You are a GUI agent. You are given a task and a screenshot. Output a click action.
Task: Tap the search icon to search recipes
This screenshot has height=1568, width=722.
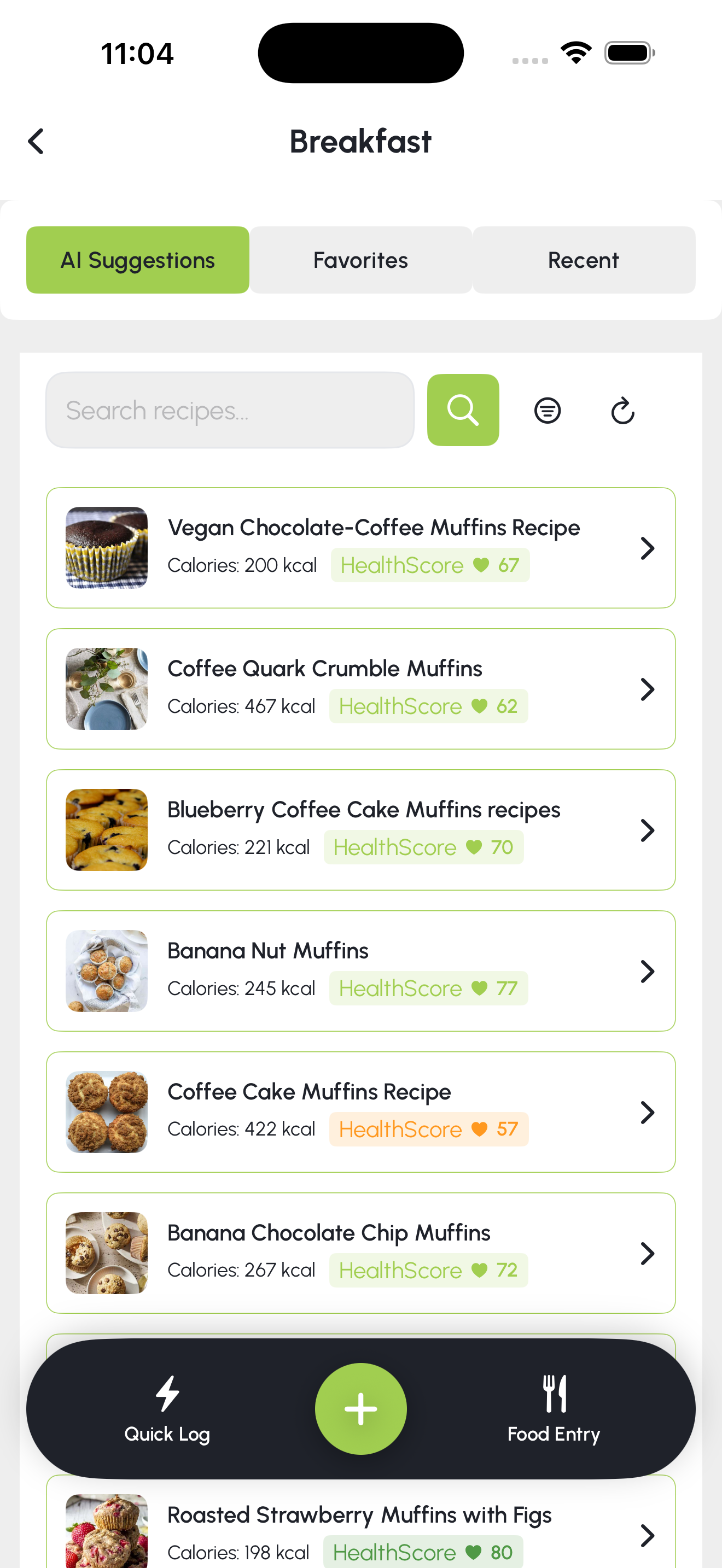click(463, 409)
